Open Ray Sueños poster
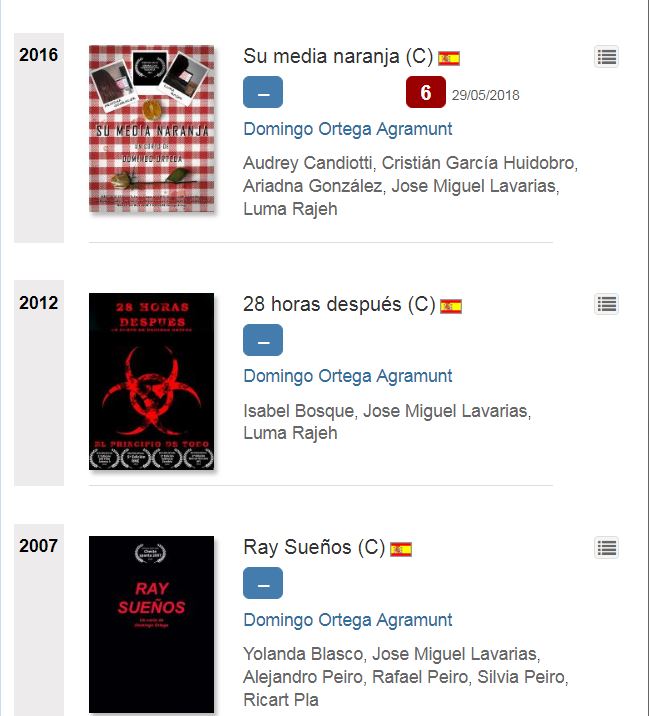Screen dimensions: 649x716 [151, 624]
